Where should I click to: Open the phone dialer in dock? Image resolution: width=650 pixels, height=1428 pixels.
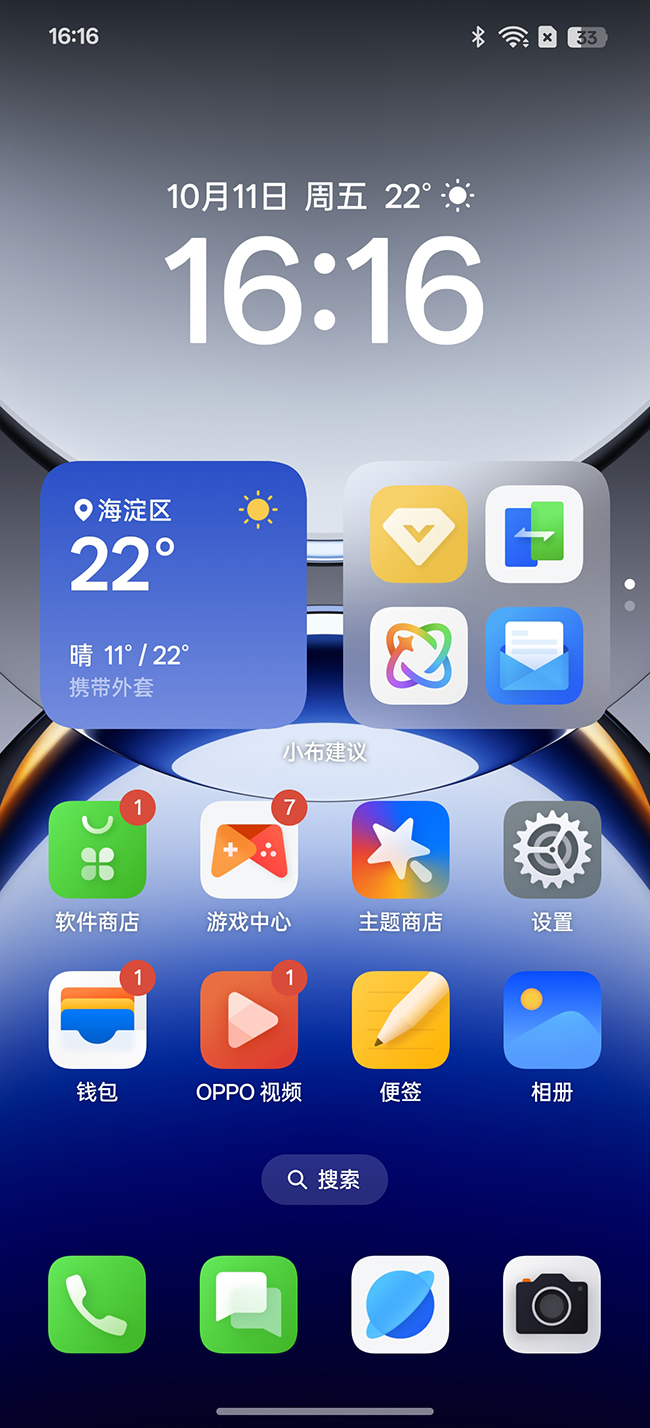tap(97, 1304)
